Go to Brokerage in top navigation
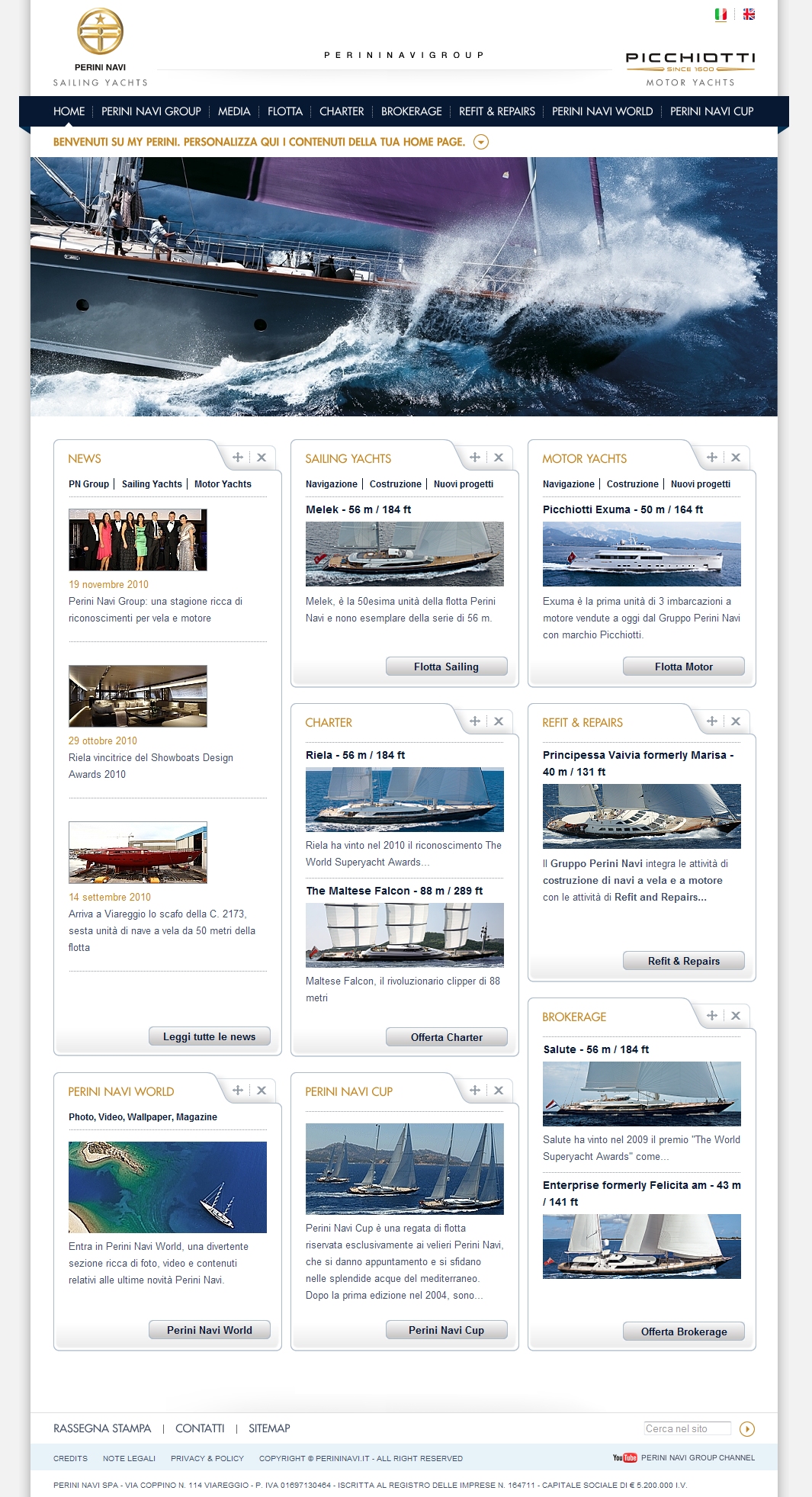 411,111
